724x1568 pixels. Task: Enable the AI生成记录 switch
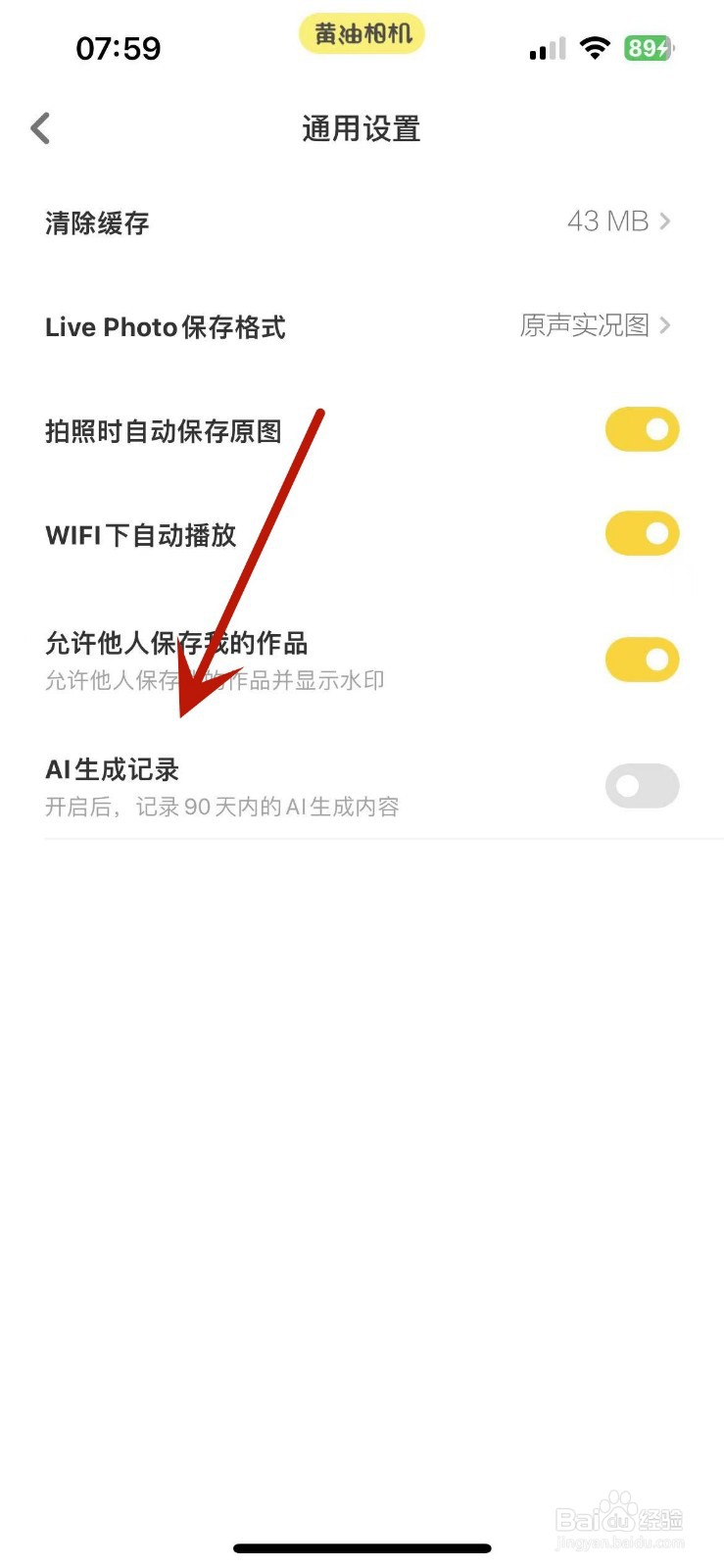(642, 786)
